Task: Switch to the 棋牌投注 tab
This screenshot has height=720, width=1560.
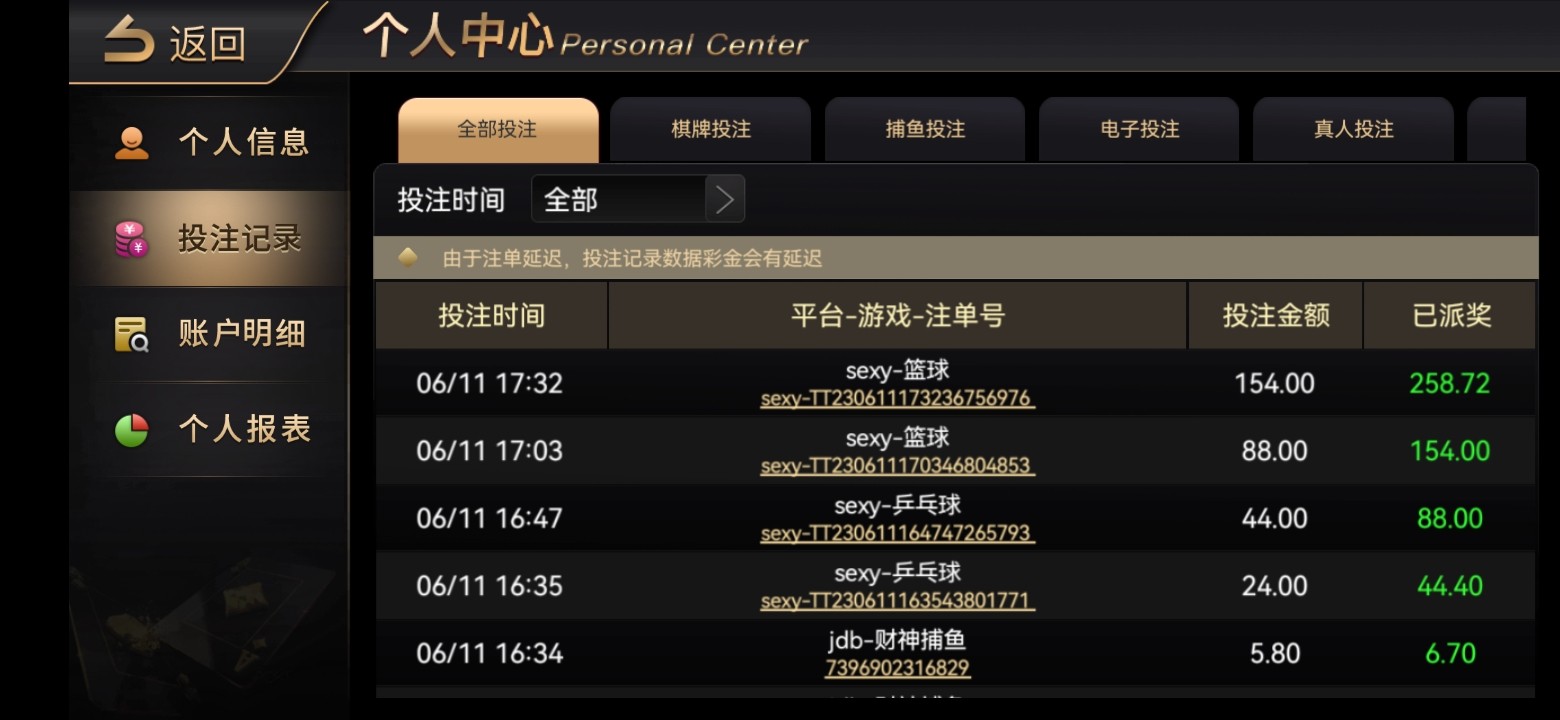Action: click(x=711, y=130)
